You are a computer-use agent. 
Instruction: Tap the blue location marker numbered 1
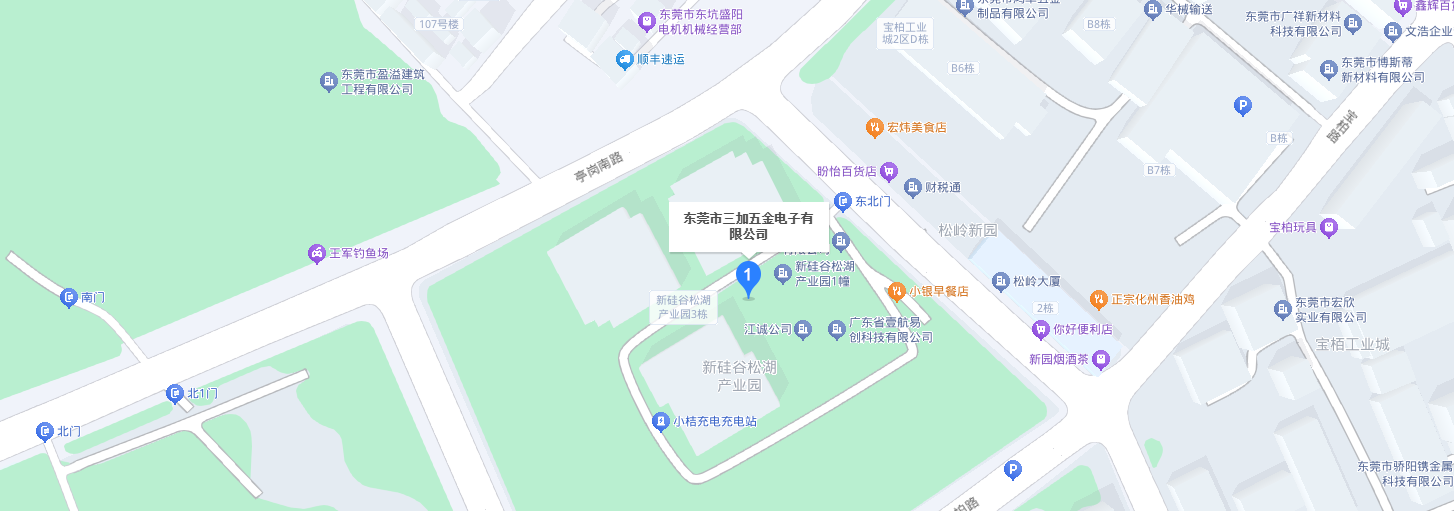click(747, 277)
